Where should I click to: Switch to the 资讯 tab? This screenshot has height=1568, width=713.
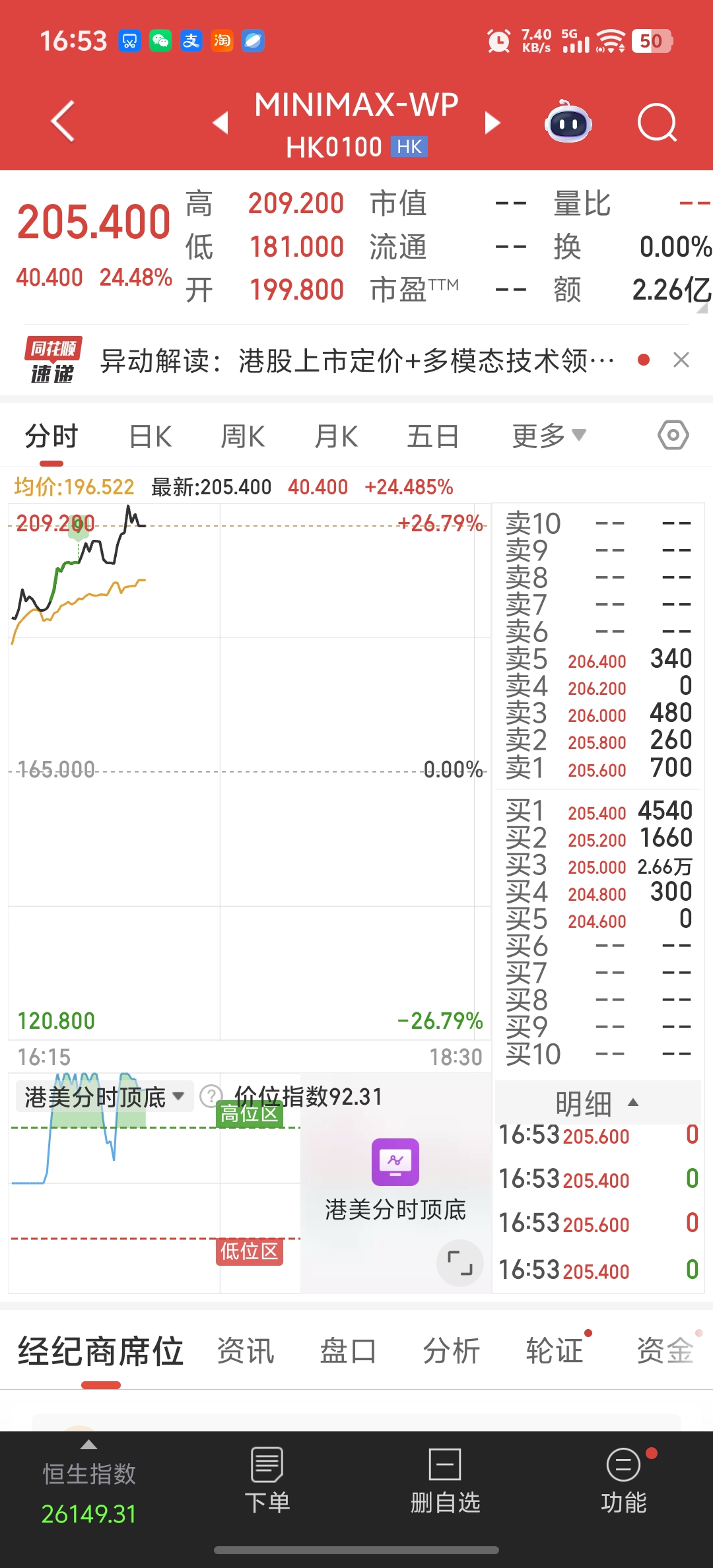click(246, 1350)
